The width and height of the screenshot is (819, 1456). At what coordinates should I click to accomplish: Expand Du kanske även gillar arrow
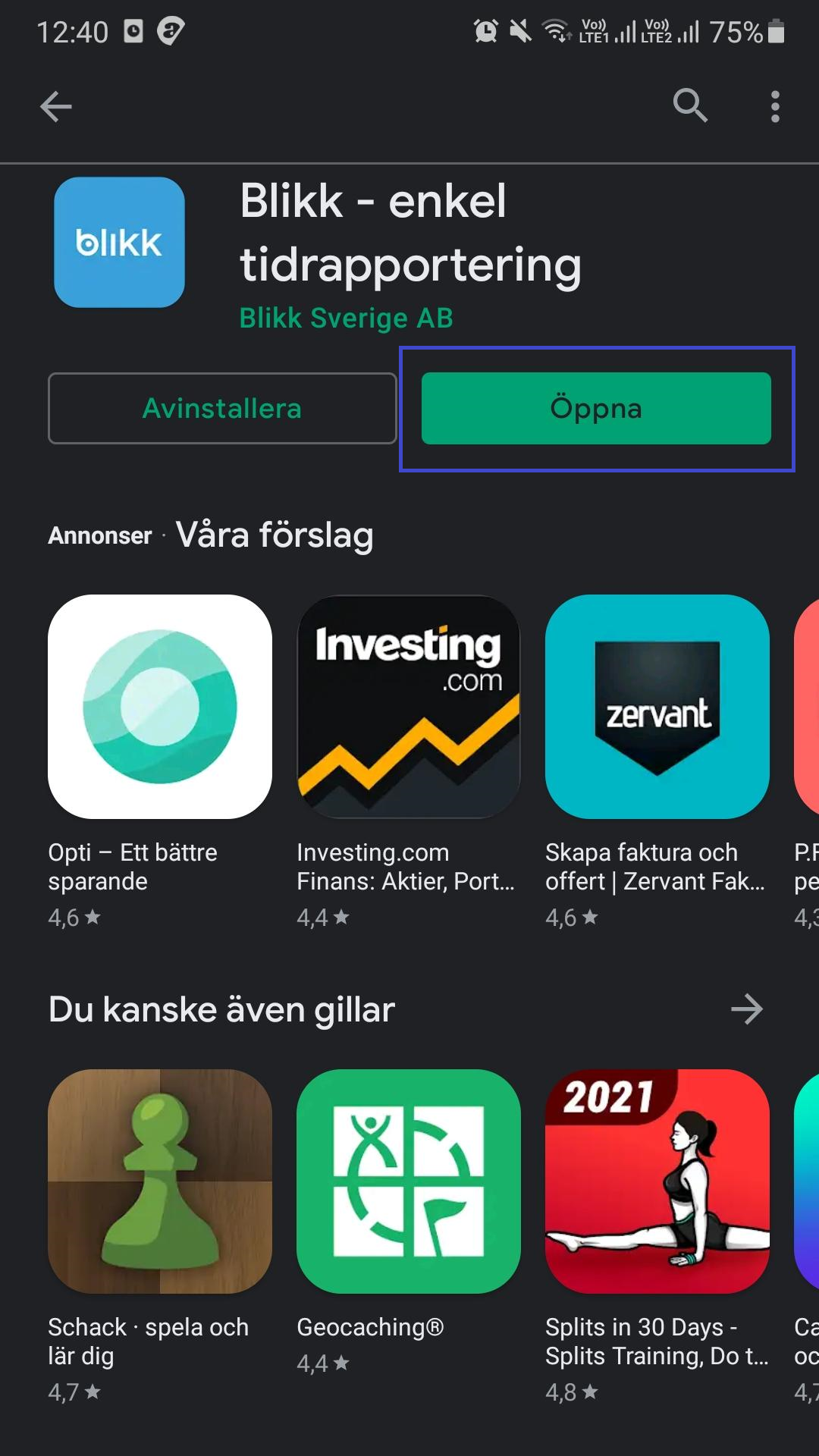pyautogui.click(x=746, y=1009)
